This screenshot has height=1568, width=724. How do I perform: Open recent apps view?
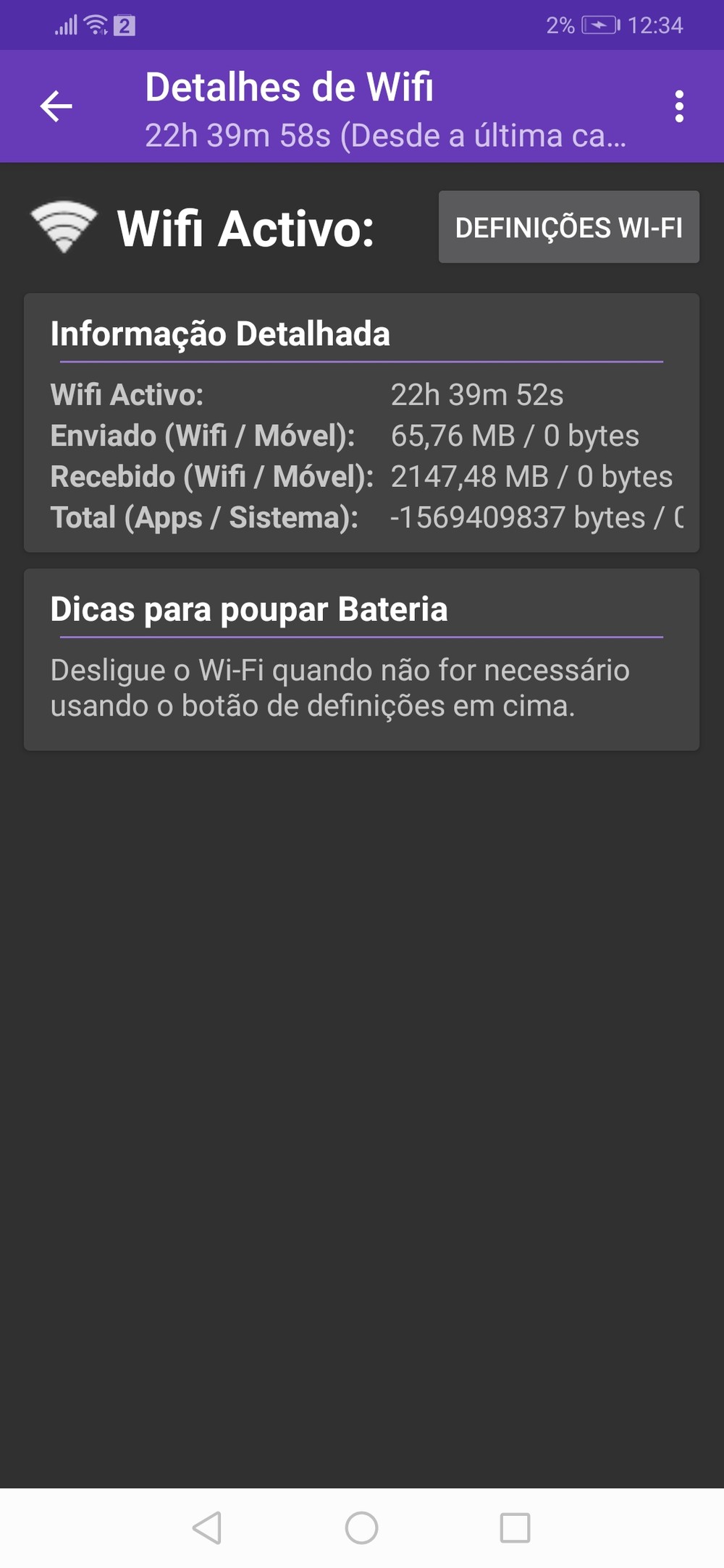(515, 1527)
